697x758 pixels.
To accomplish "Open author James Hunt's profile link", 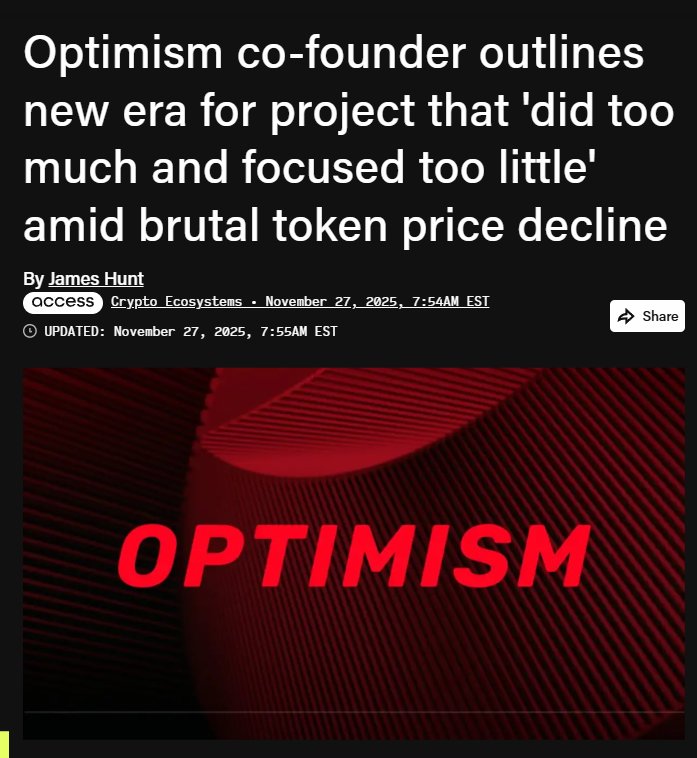I will pyautogui.click(x=96, y=279).
